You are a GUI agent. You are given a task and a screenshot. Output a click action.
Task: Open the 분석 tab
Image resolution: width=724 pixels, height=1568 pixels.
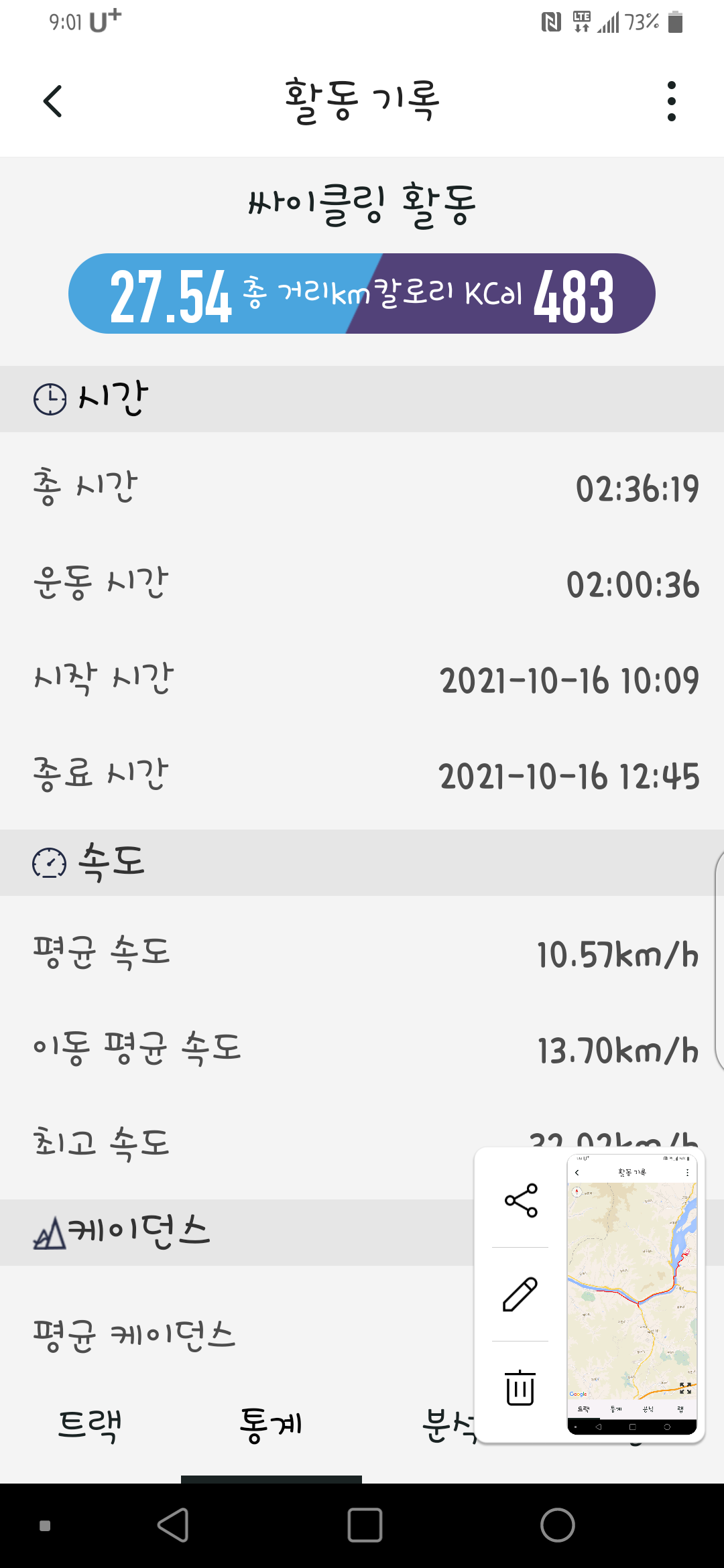449,1425
